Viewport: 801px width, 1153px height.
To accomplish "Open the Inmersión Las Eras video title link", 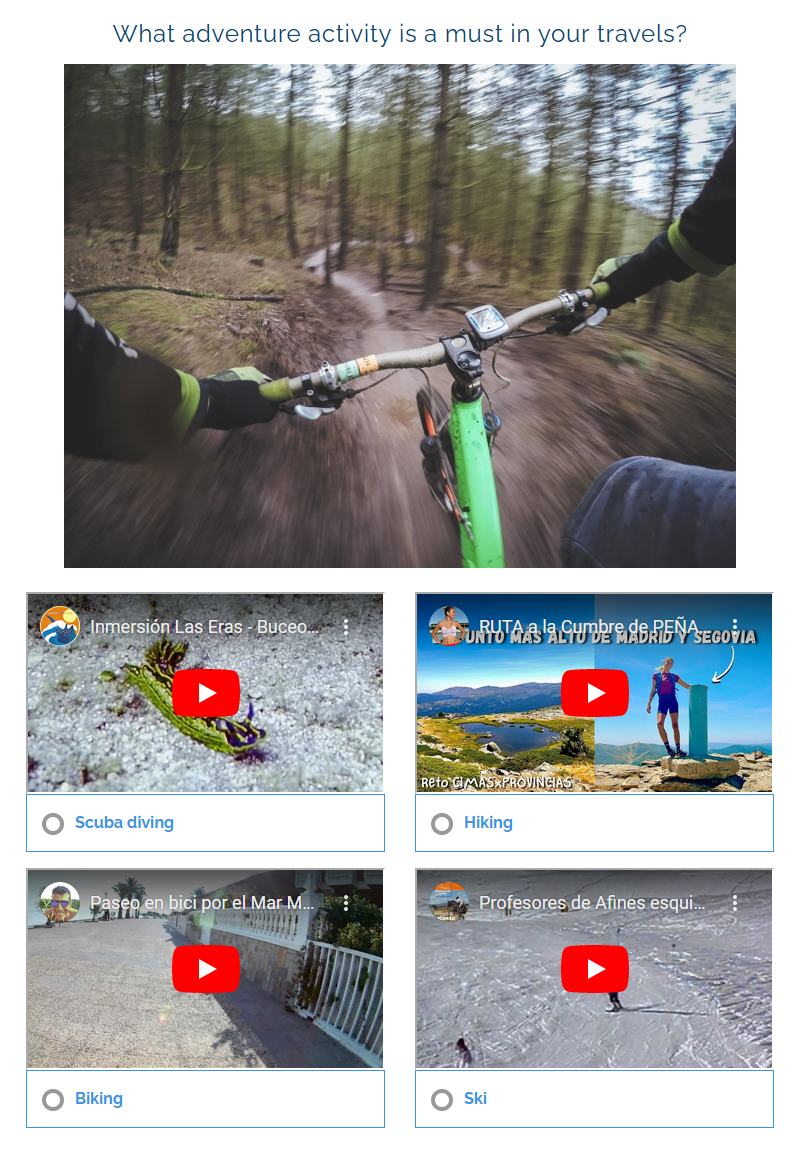I will pyautogui.click(x=204, y=627).
